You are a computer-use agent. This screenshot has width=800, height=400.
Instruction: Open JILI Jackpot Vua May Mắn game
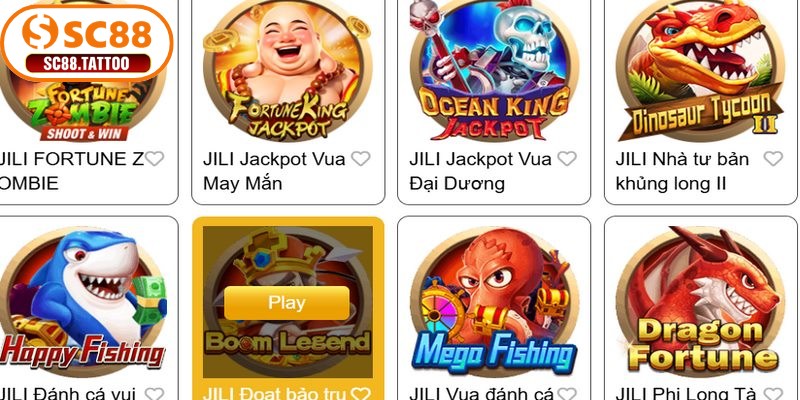coord(287,70)
